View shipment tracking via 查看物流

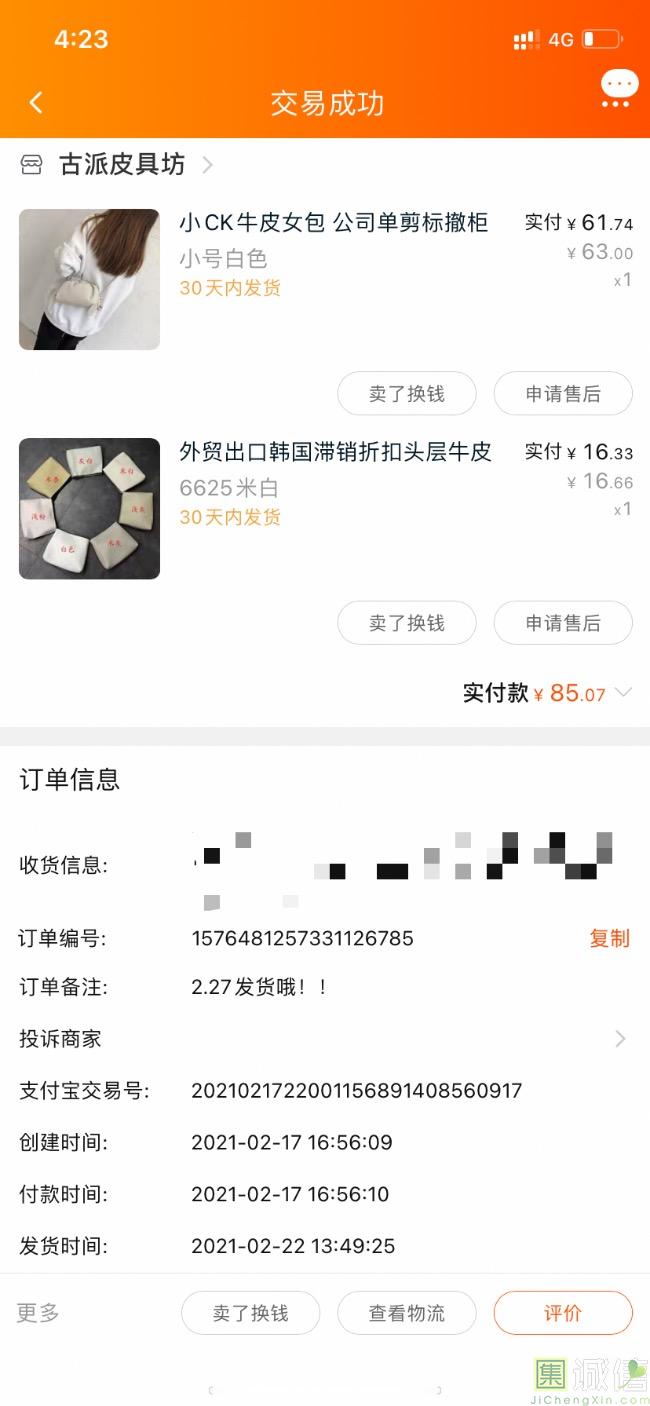coord(406,1313)
